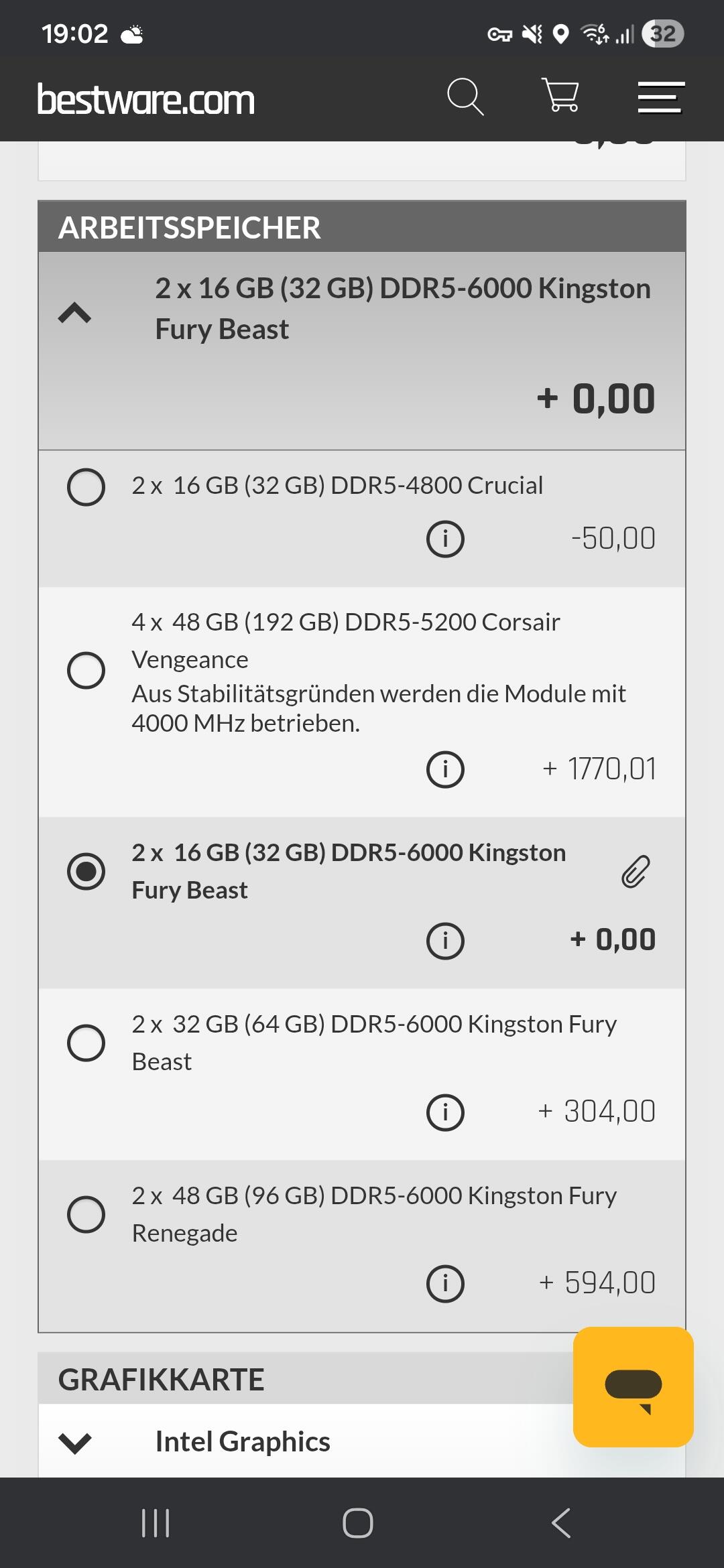Image resolution: width=724 pixels, height=1568 pixels.
Task: Collapse the Arbeitsspeicher section
Action: 75,313
